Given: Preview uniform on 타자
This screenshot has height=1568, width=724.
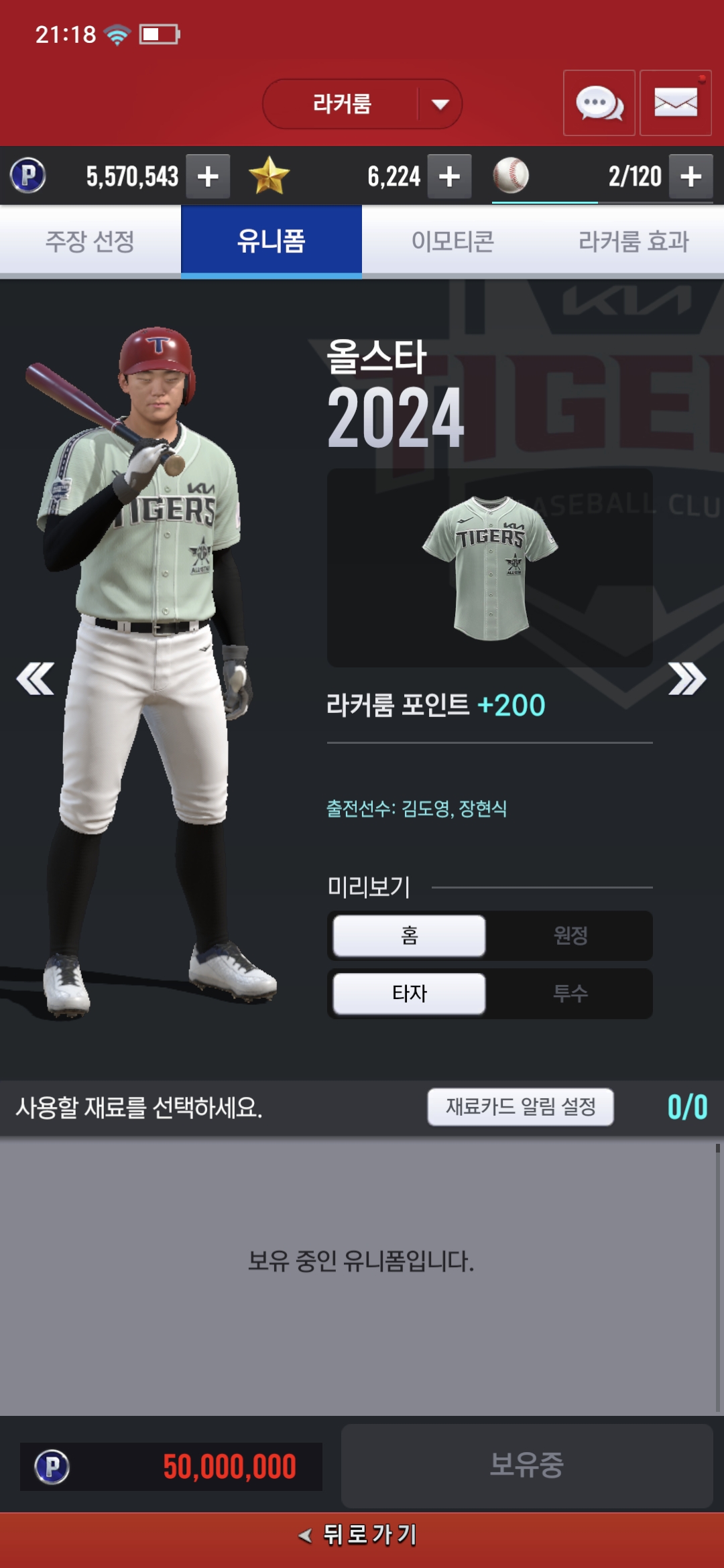Looking at the screenshot, I should [409, 993].
